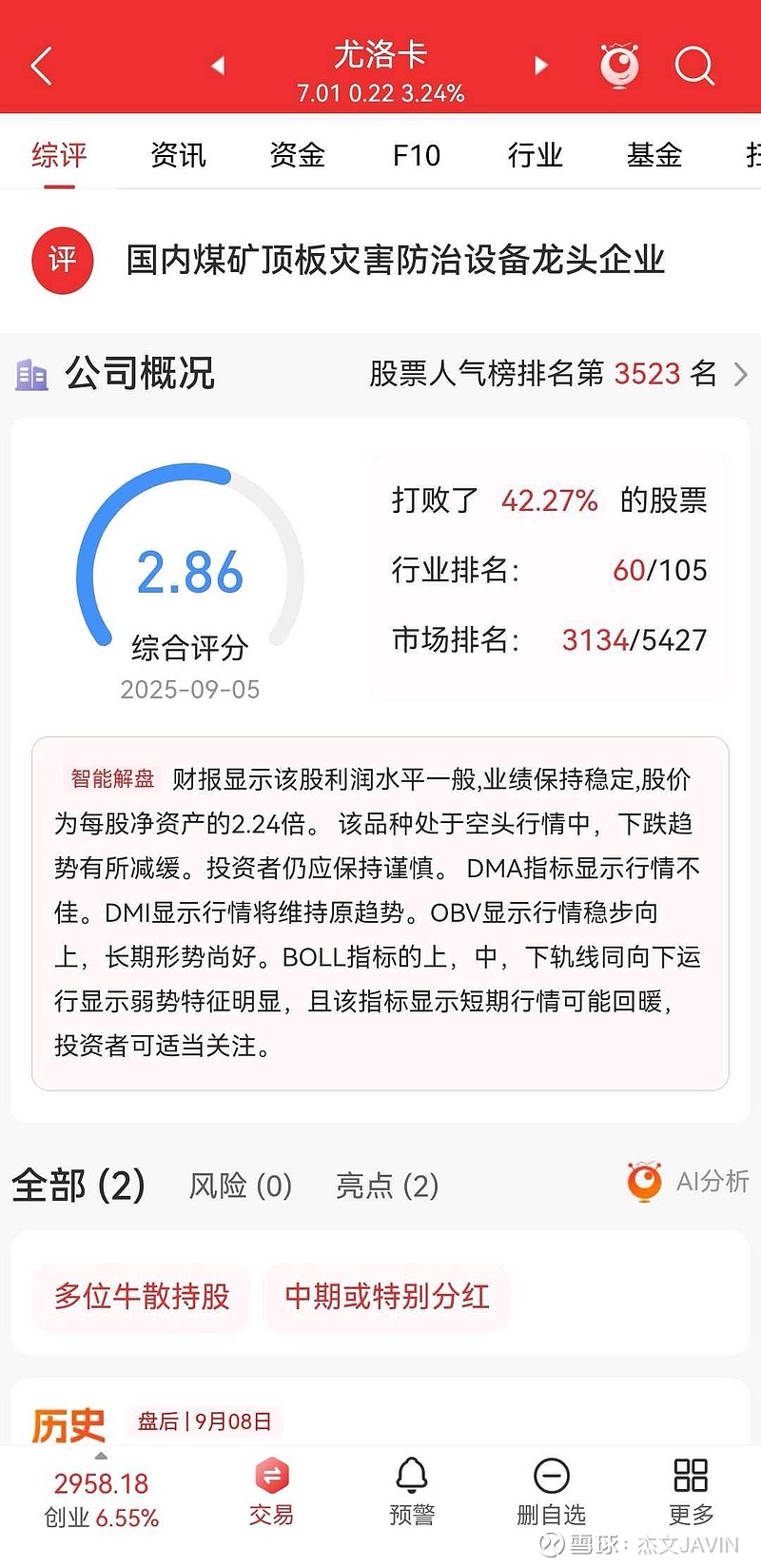Switch to the F10 tab
Screen dimensions: 761x1568
point(416,155)
